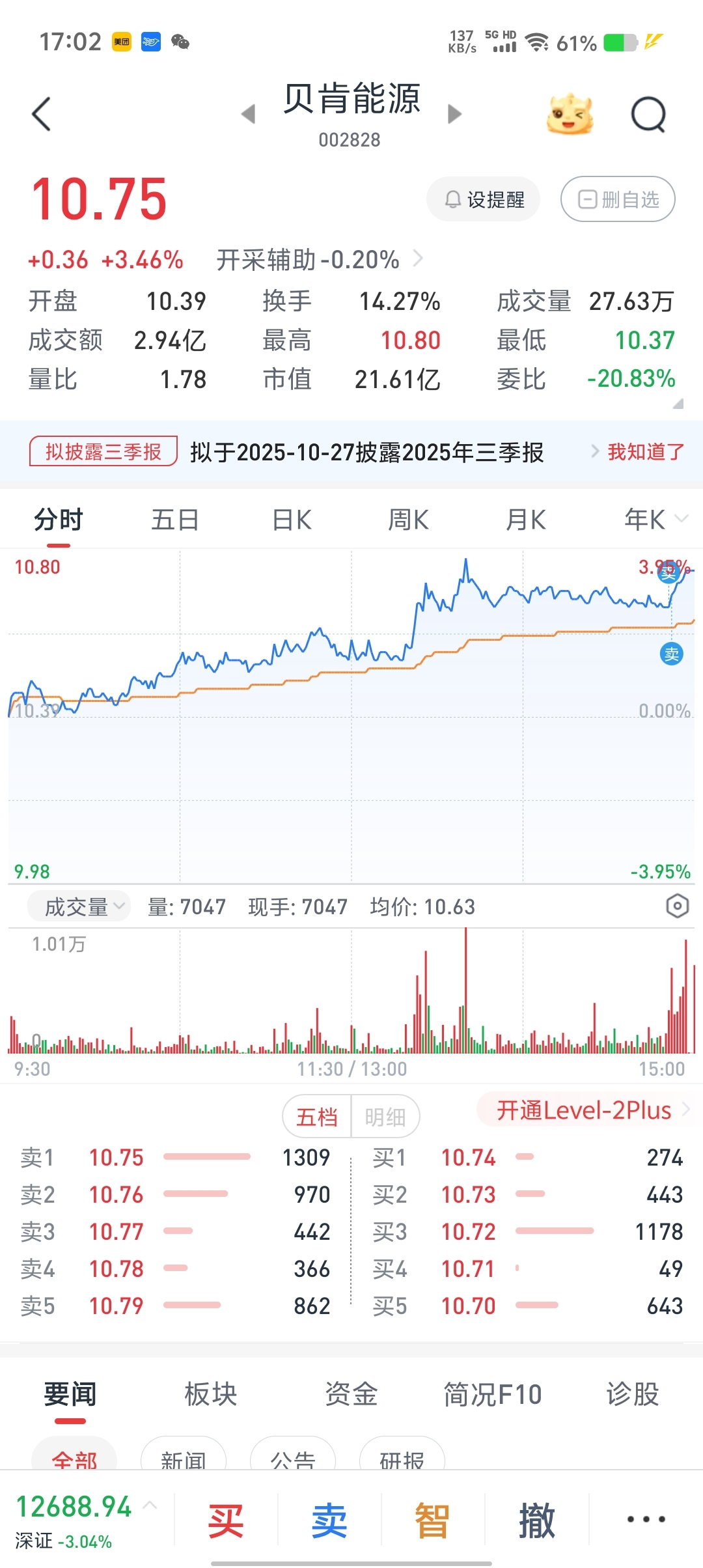
Task: Tap the back arrow to exit stock page
Action: (x=40, y=112)
